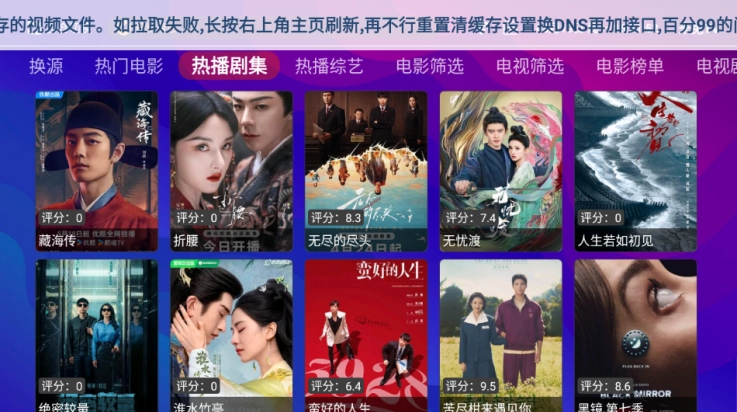Open the drama 藏海传
Screen dimensions: 737x412
coord(97,168)
